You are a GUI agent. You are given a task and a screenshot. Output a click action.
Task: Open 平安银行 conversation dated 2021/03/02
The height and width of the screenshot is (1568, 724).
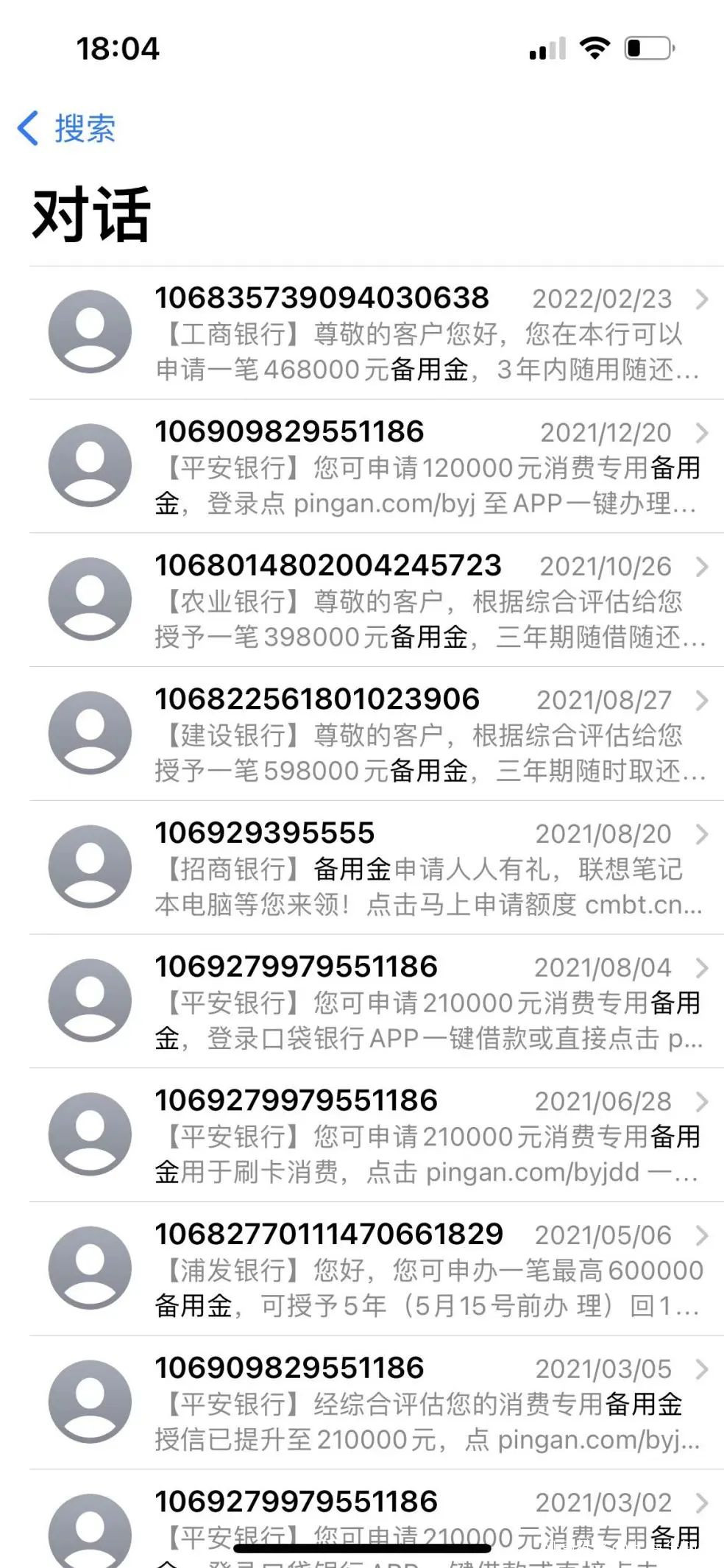[x=427, y=1516]
